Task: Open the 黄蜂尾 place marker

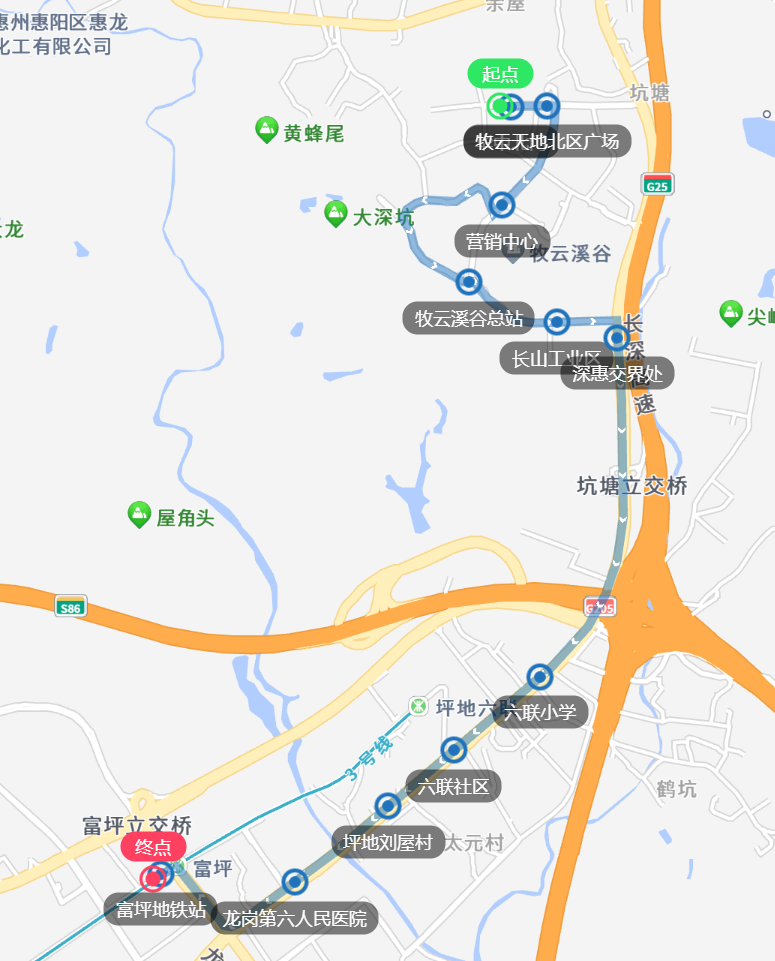Action: (x=266, y=130)
